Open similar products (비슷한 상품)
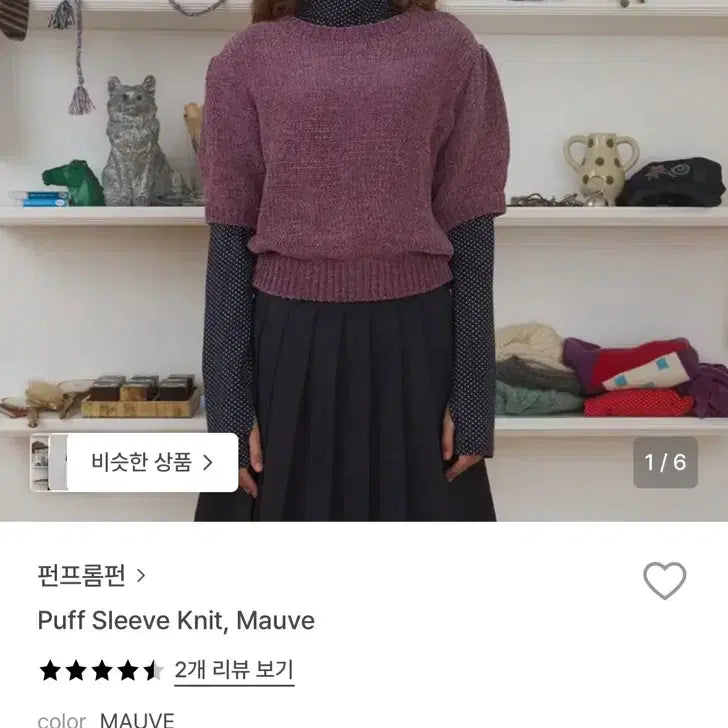 pyautogui.click(x=152, y=462)
